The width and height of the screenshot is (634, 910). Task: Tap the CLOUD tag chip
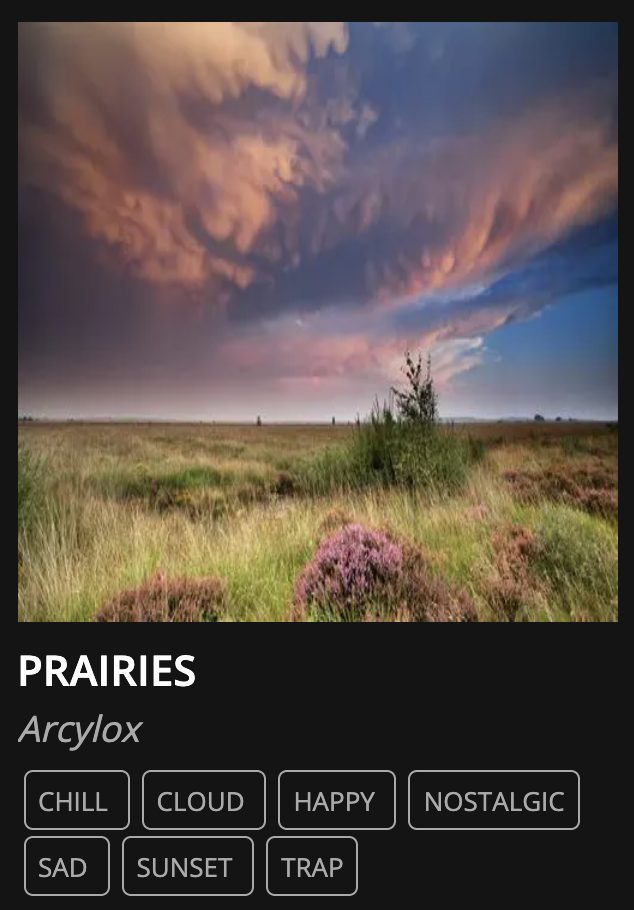(203, 801)
